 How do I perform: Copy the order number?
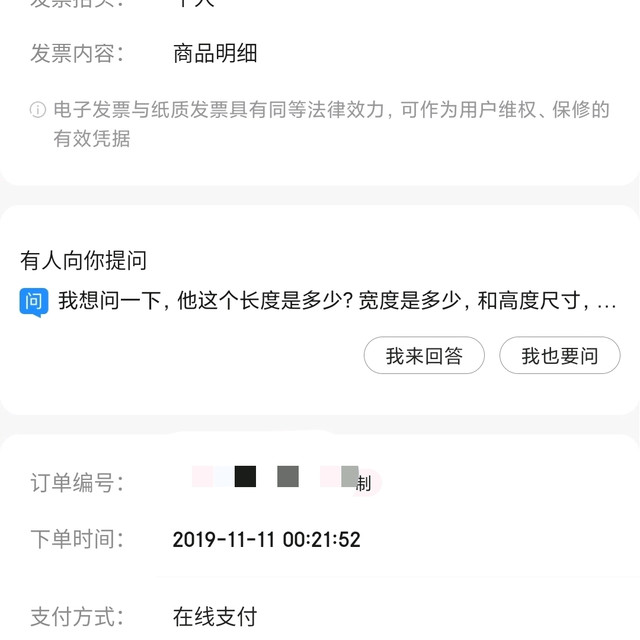click(x=364, y=483)
